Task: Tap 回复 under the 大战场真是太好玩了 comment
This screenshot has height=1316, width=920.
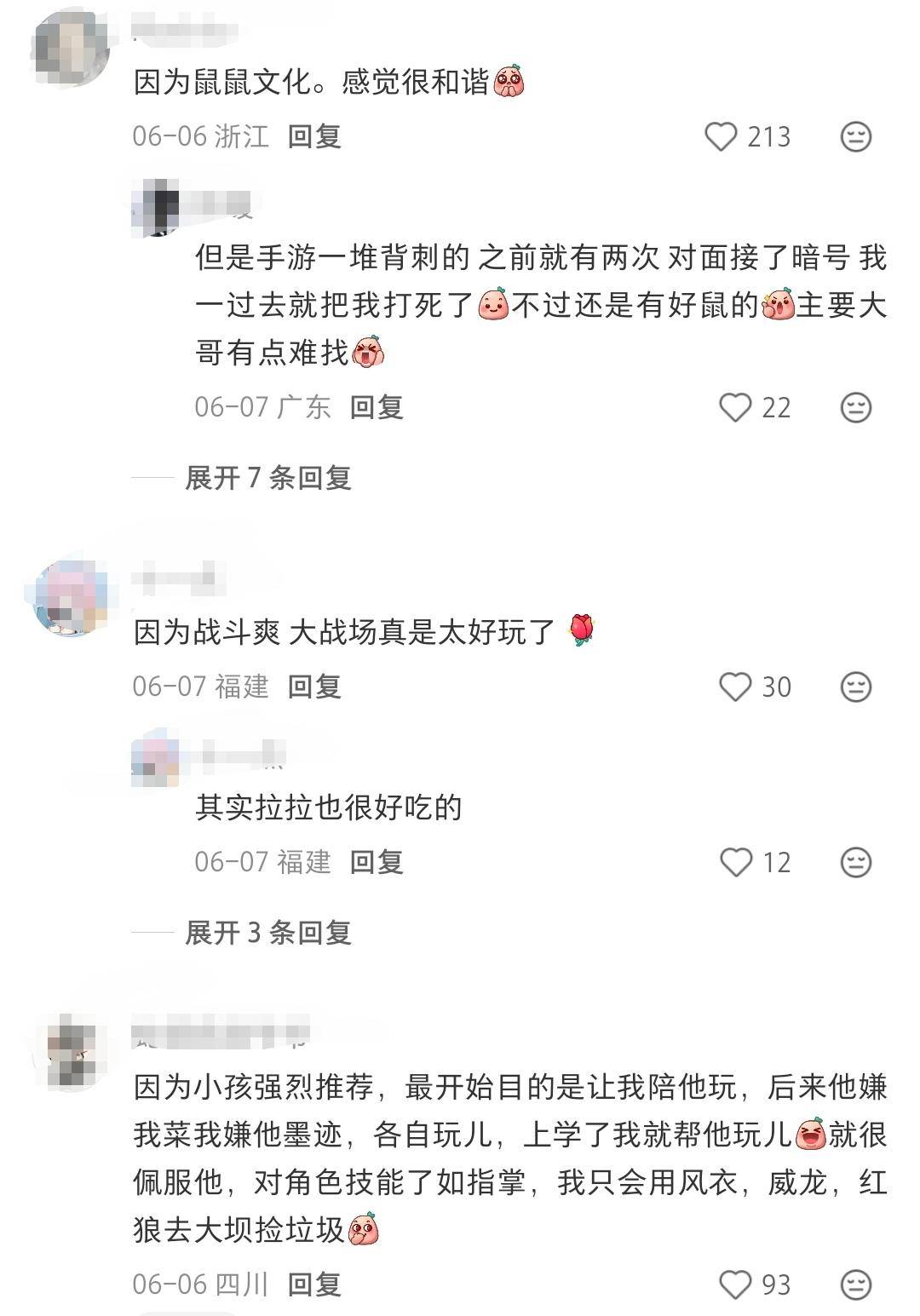Action: (314, 687)
